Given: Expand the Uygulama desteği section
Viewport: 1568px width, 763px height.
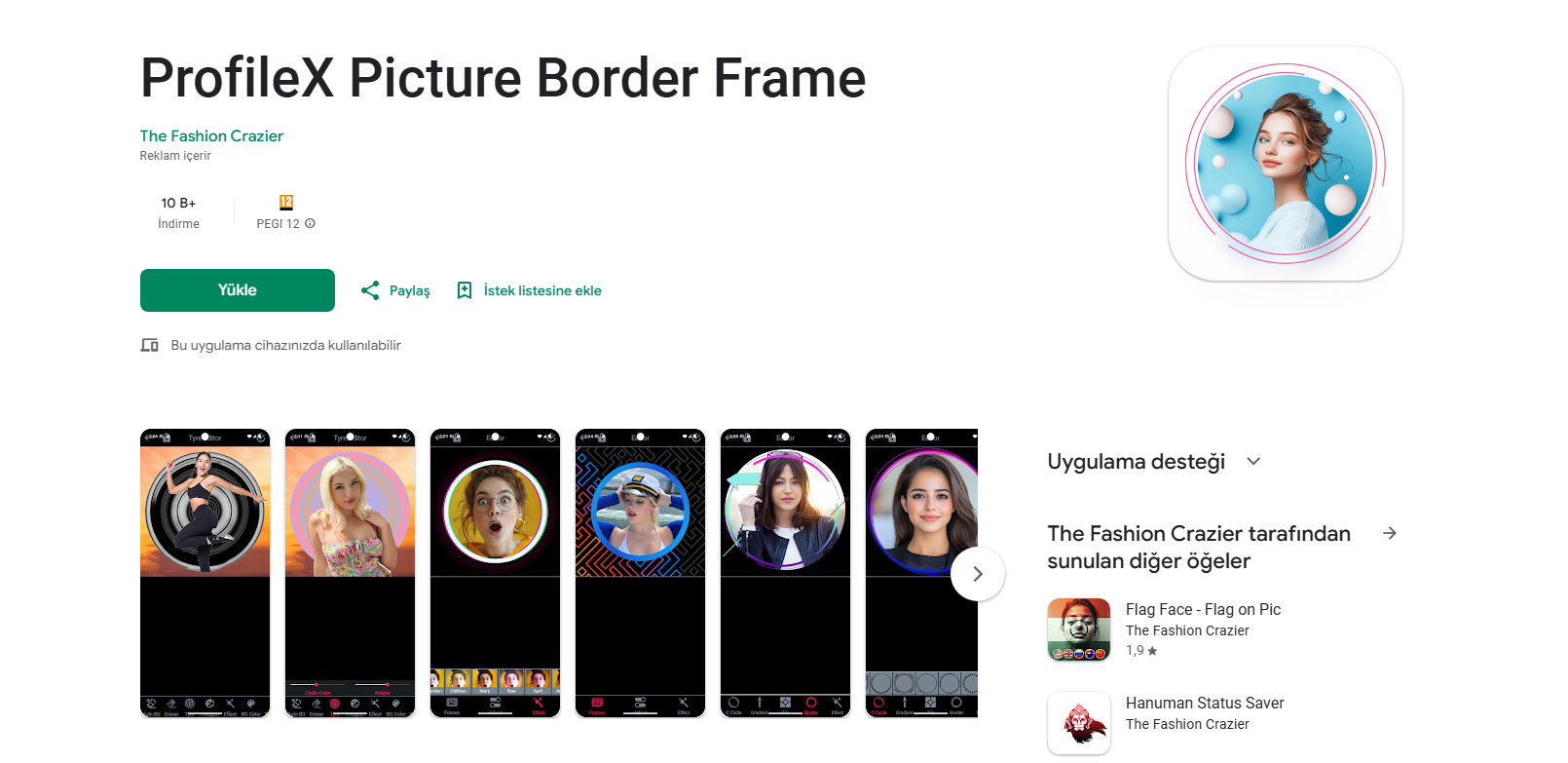Looking at the screenshot, I should coord(1253,461).
